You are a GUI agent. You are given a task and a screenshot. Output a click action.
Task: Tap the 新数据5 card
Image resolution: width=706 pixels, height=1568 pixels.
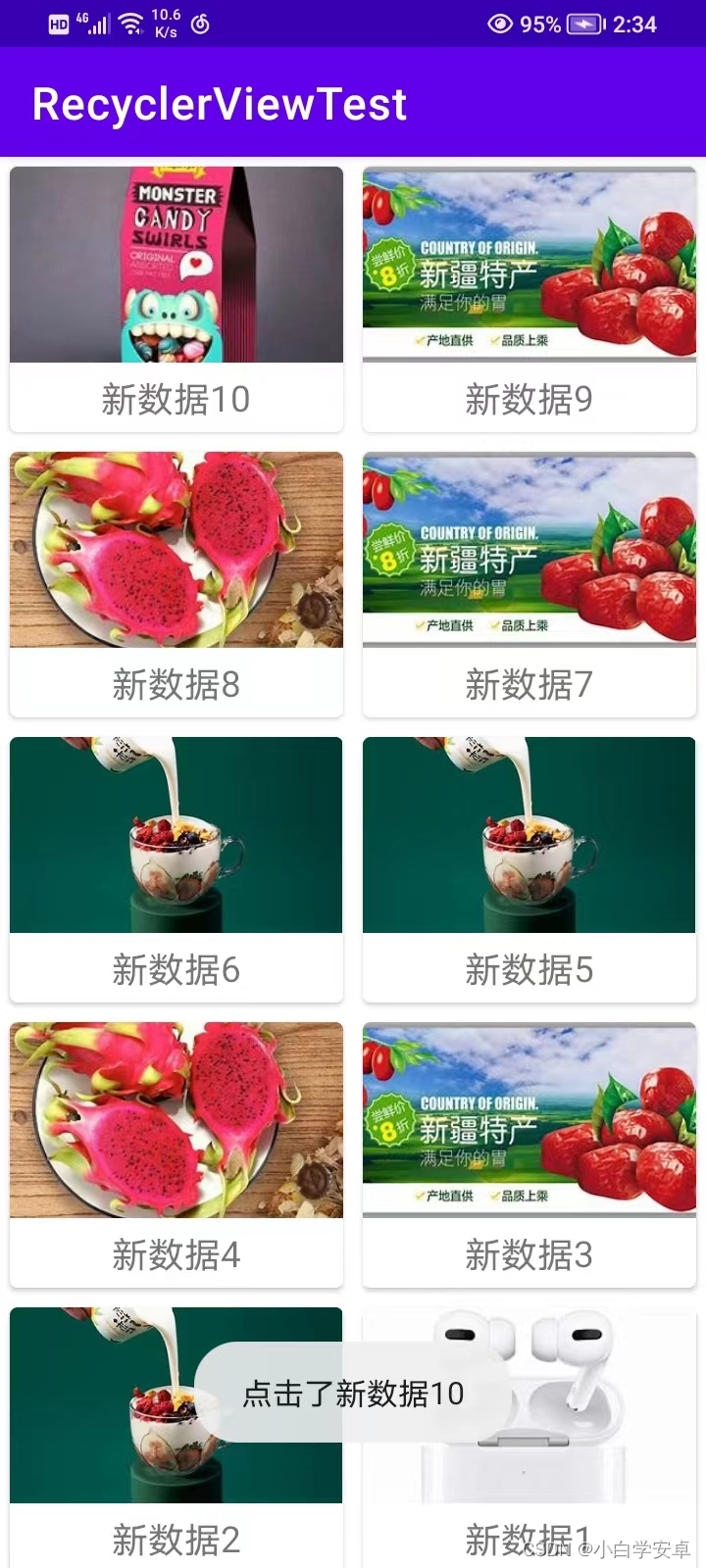pos(529,869)
